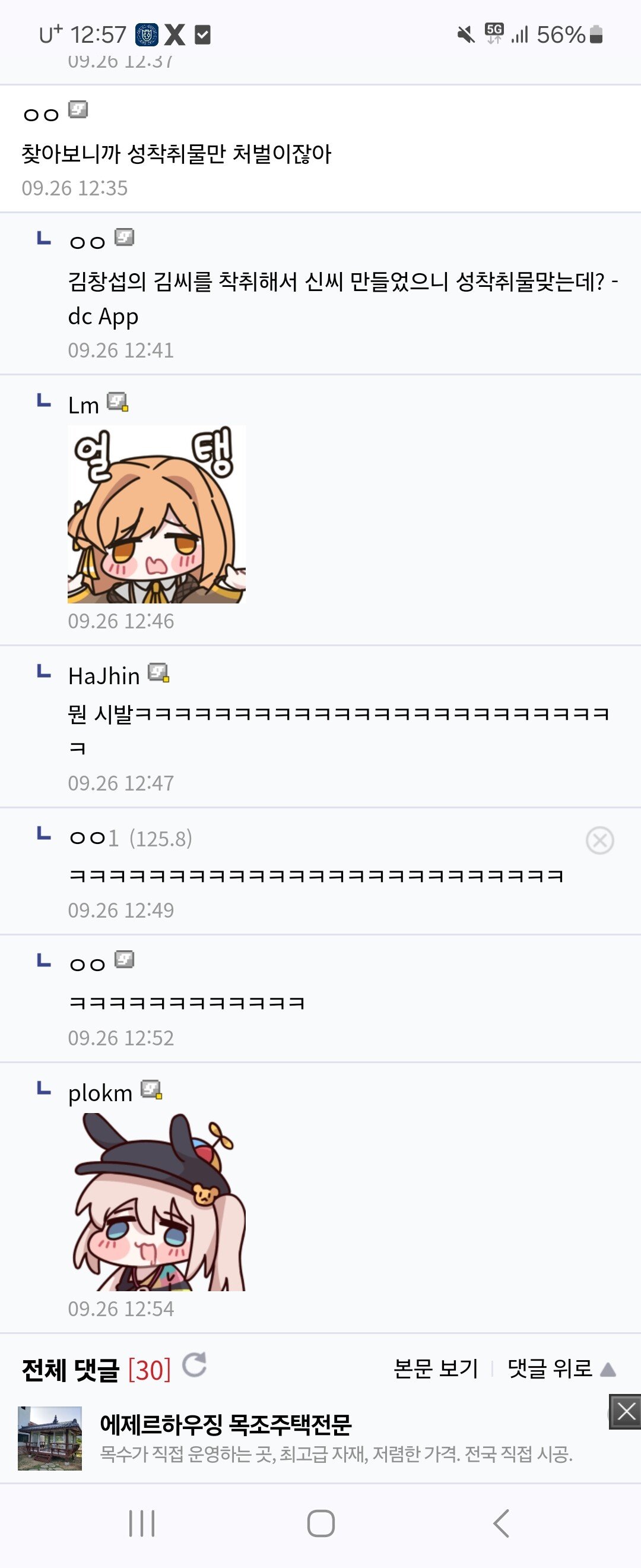View Lm's 얼탱 sticker image
The height and width of the screenshot is (1568, 641).
[156, 514]
